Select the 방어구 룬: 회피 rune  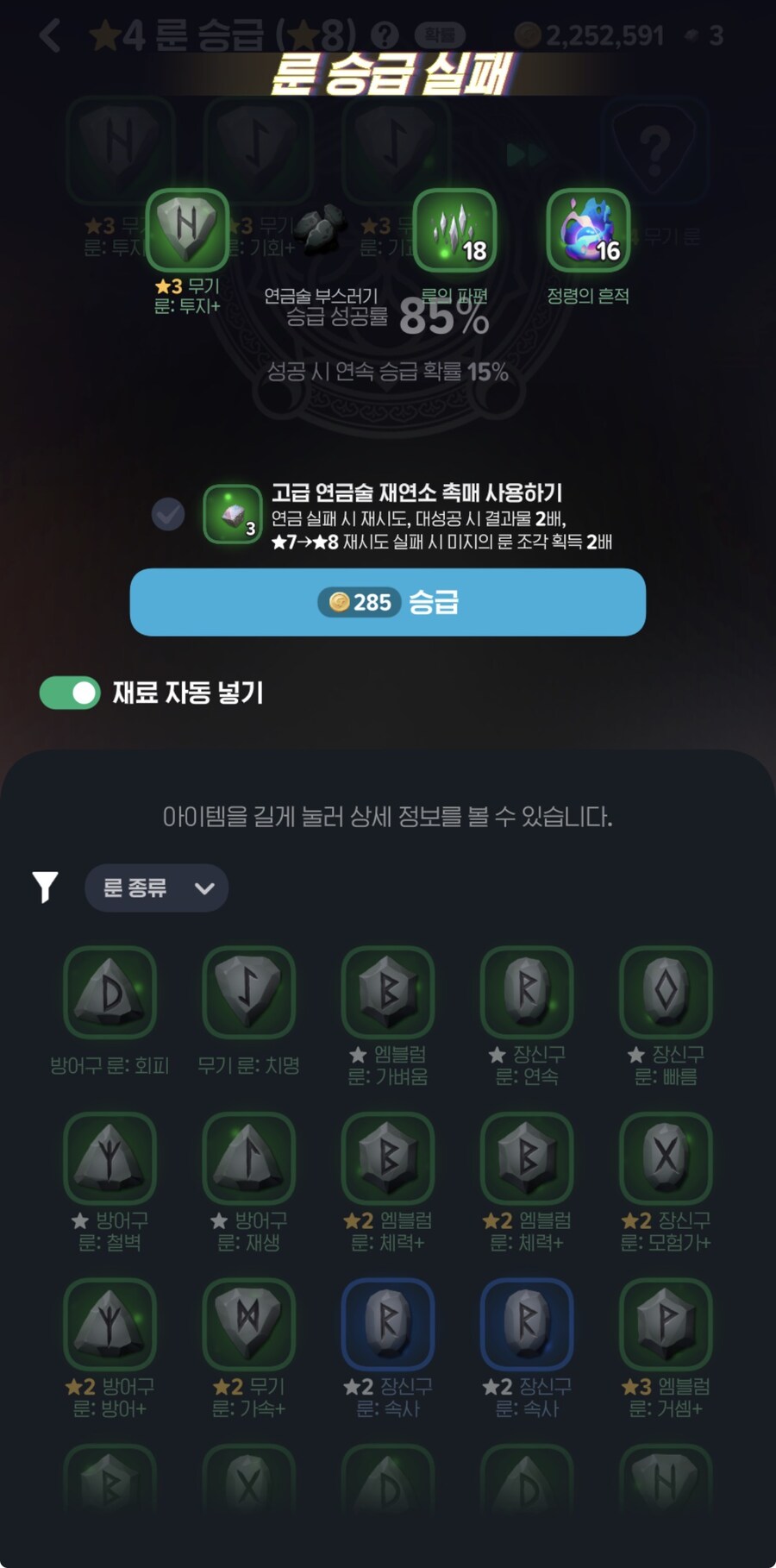coord(110,992)
